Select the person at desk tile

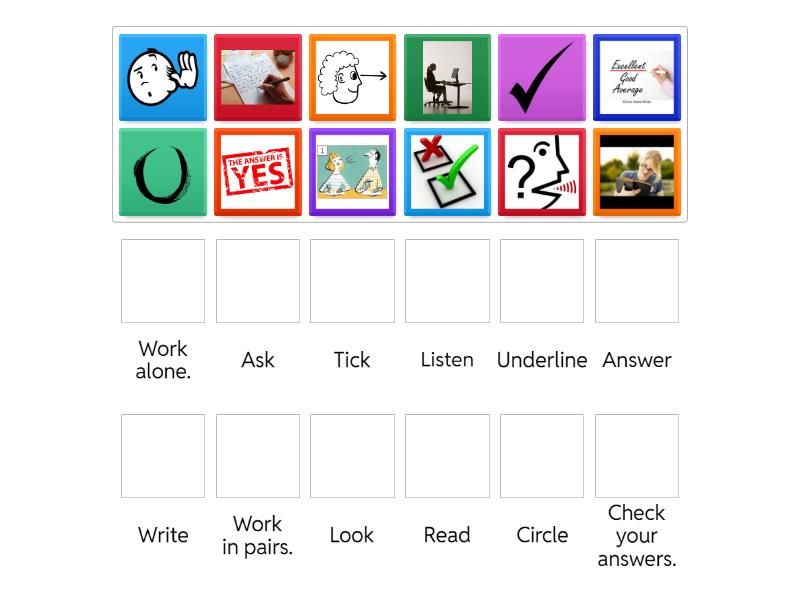click(x=447, y=78)
